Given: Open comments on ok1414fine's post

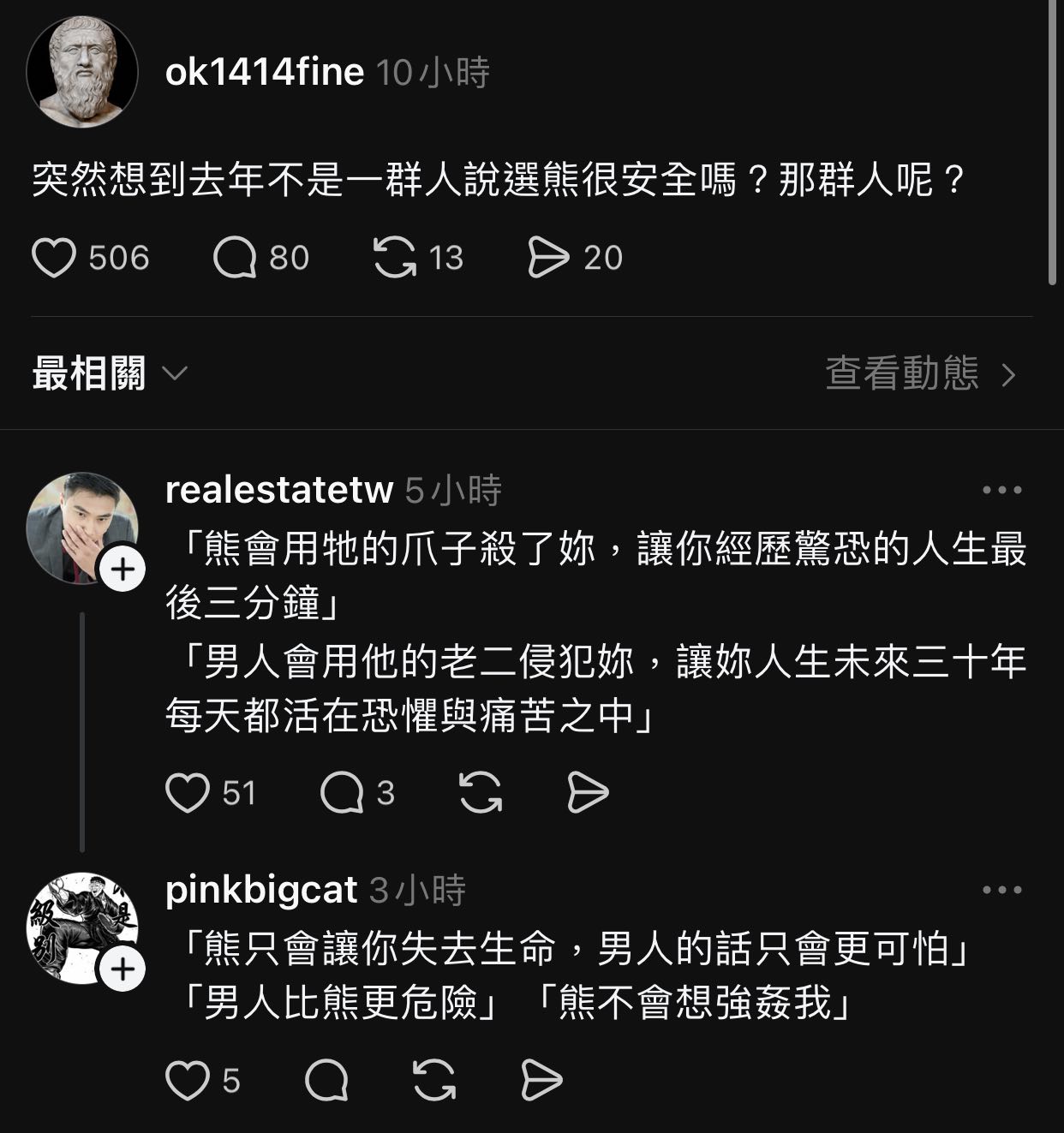Looking at the screenshot, I should point(235,258).
